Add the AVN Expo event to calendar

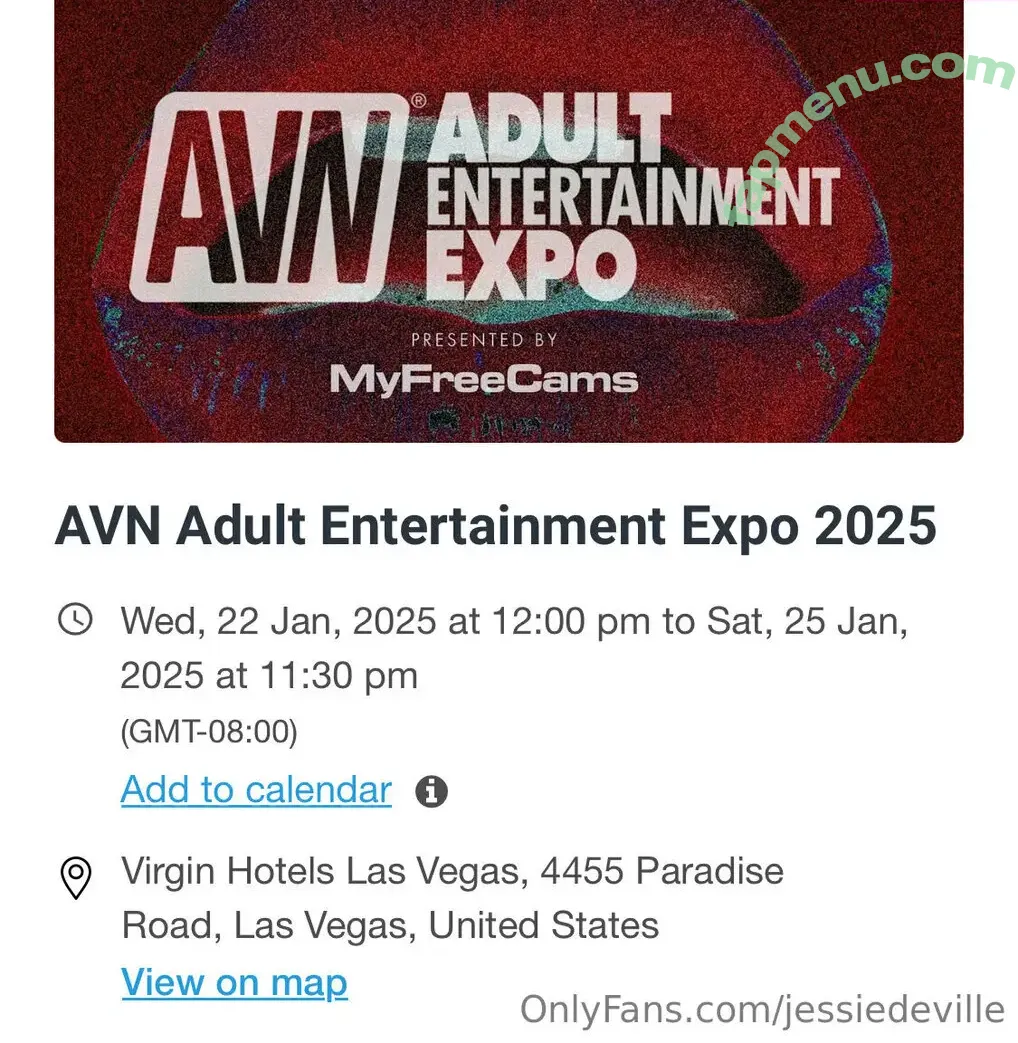256,790
